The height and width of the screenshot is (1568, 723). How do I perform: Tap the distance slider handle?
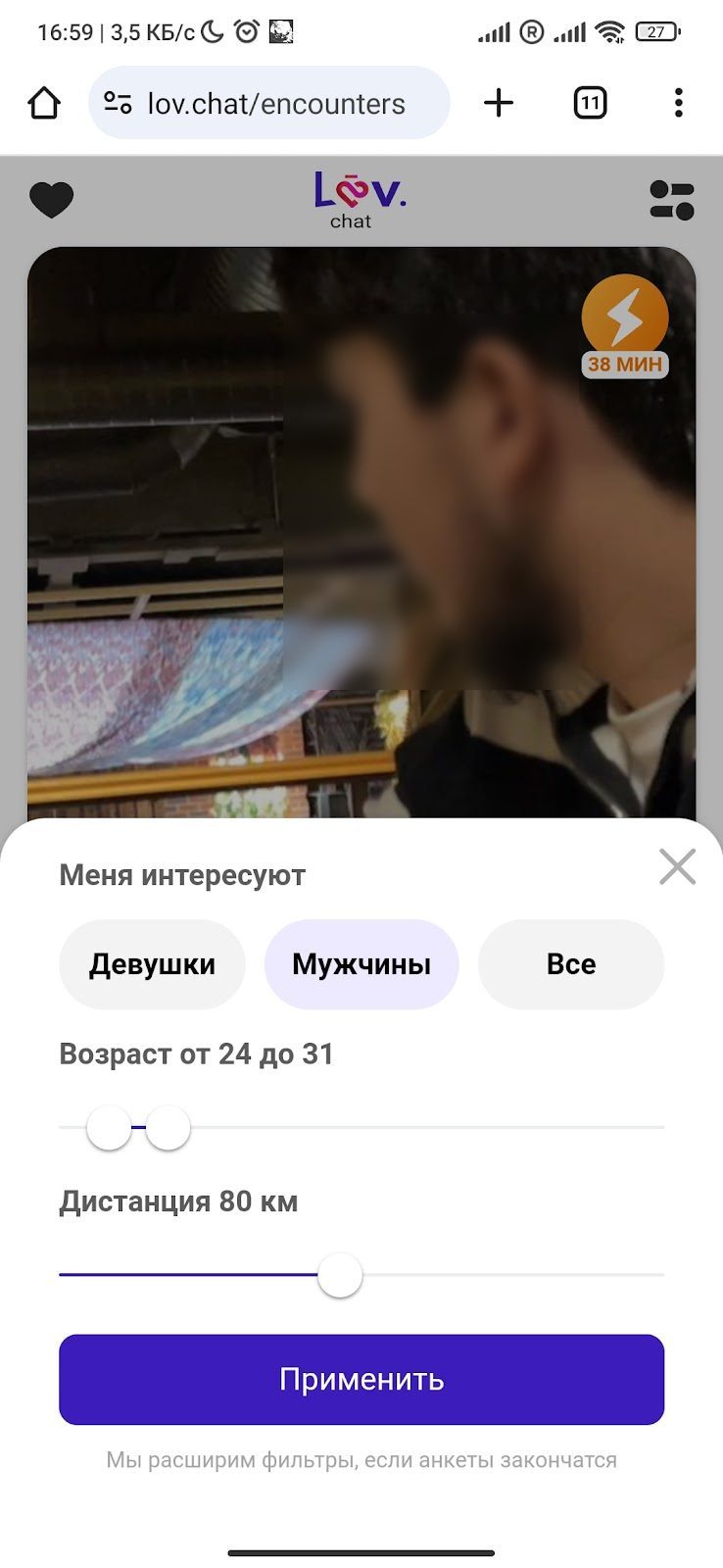pos(340,1276)
